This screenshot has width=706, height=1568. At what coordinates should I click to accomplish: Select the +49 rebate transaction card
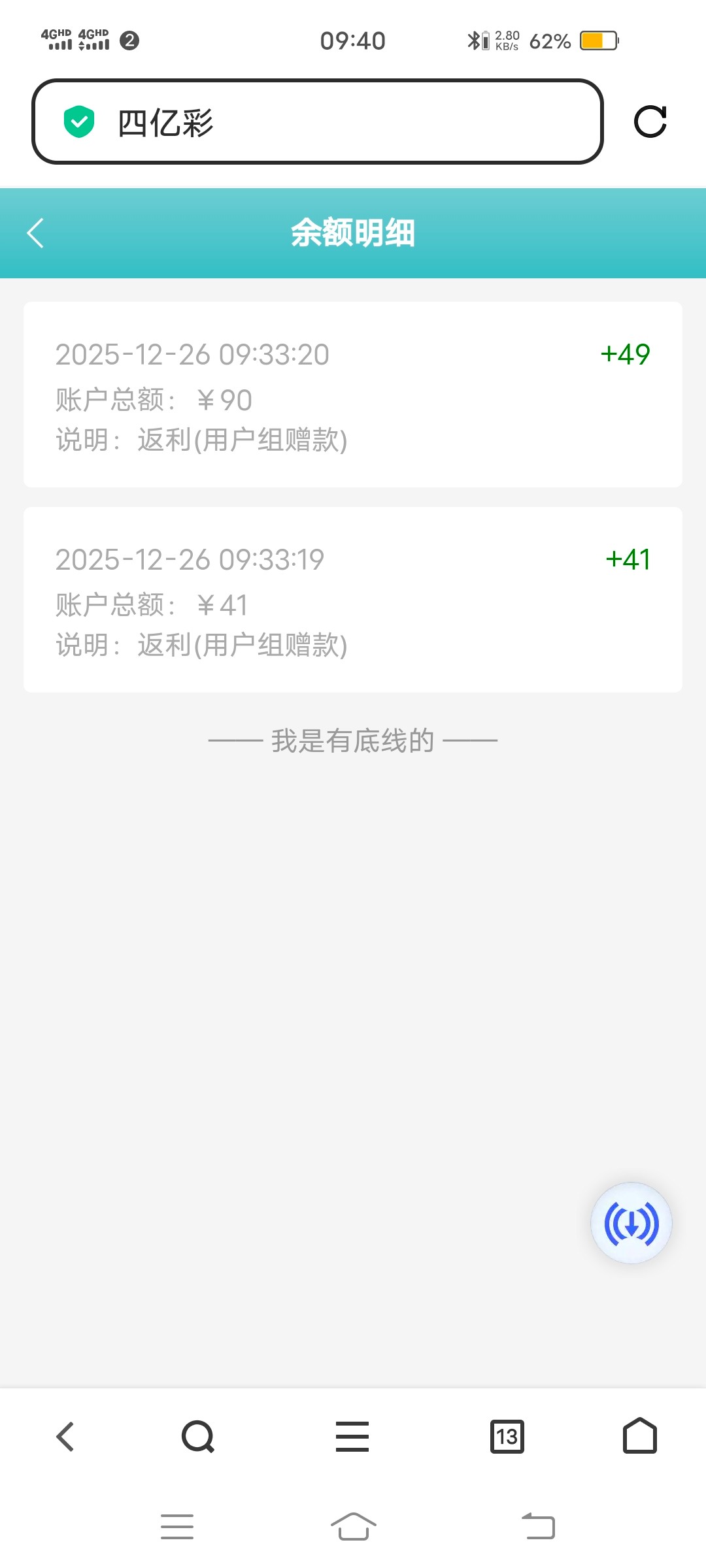pos(353,395)
